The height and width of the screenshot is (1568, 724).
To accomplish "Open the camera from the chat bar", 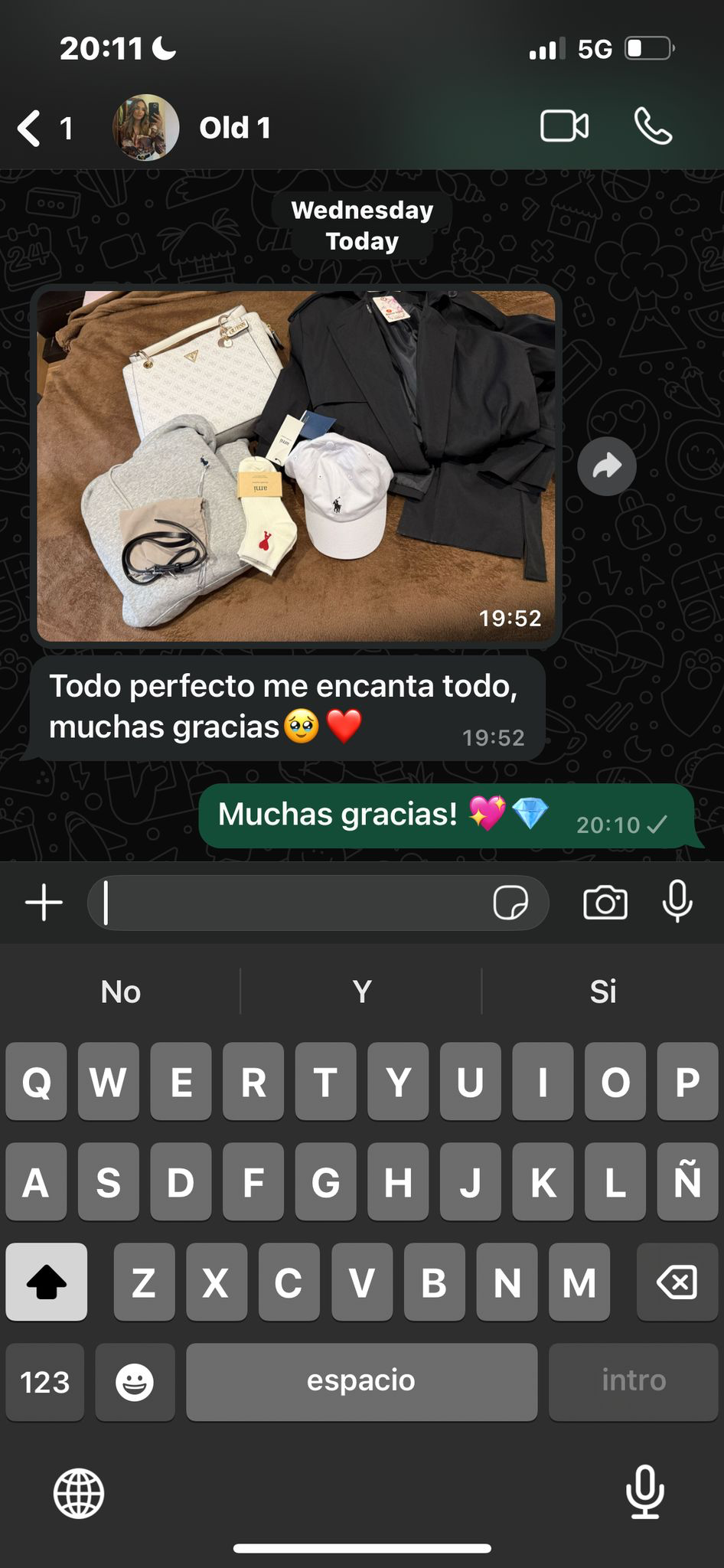I will click(605, 903).
